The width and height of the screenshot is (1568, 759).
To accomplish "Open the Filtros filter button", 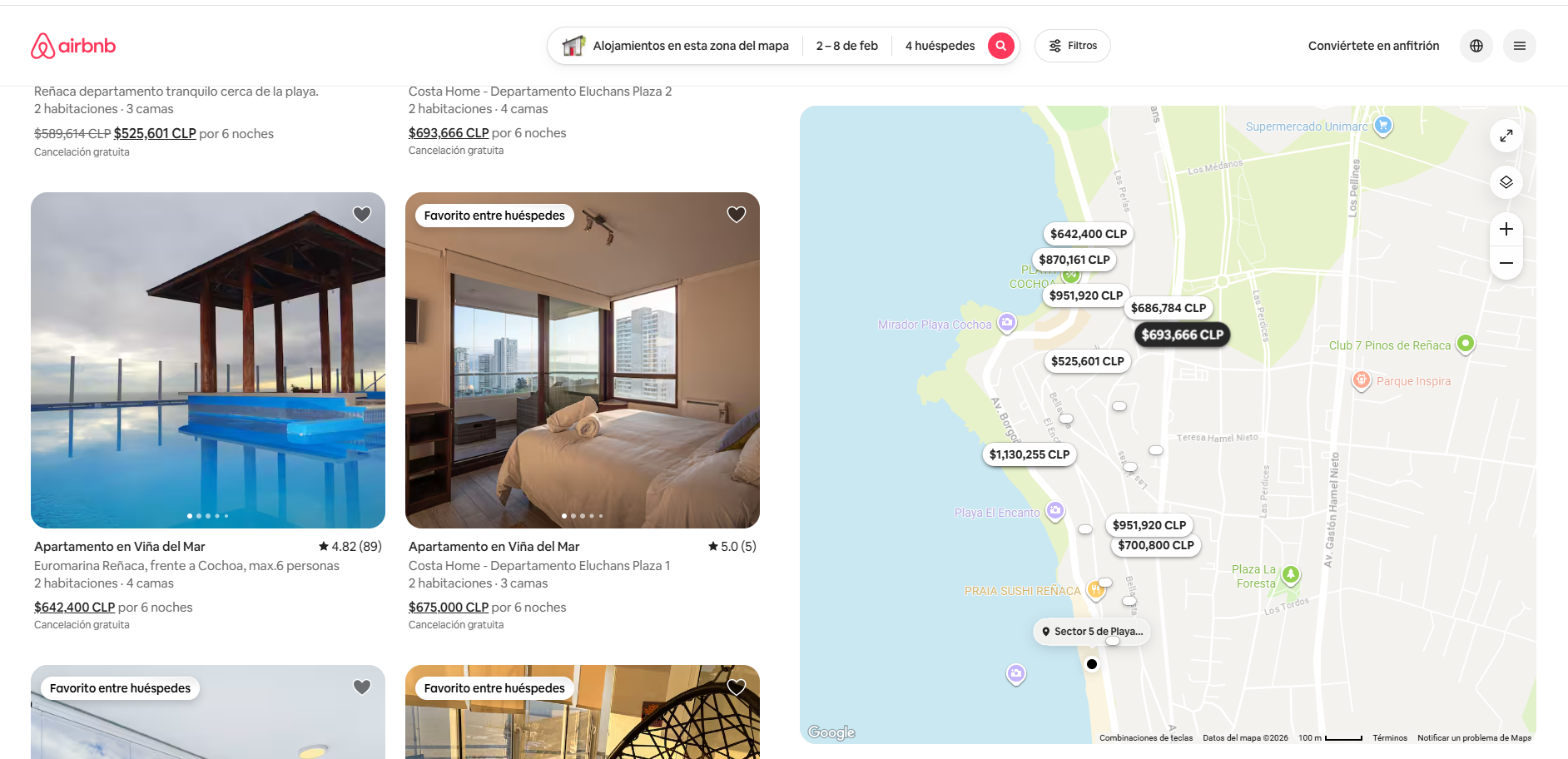I will (1072, 46).
